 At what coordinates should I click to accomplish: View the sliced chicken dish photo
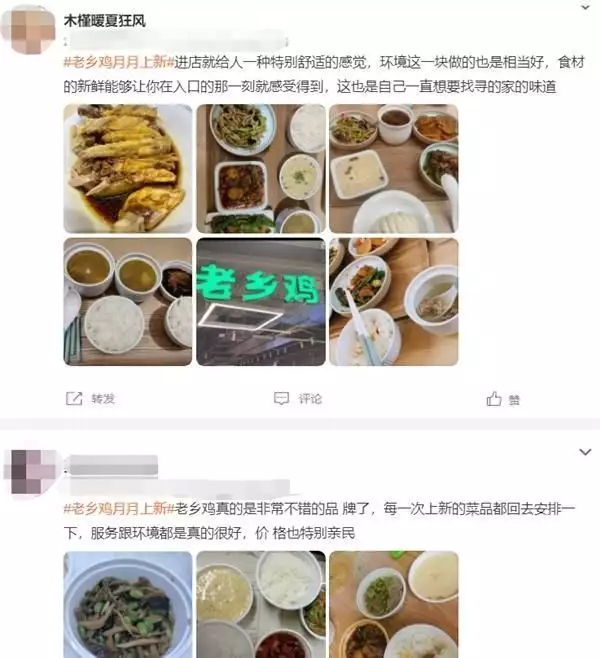[128, 168]
